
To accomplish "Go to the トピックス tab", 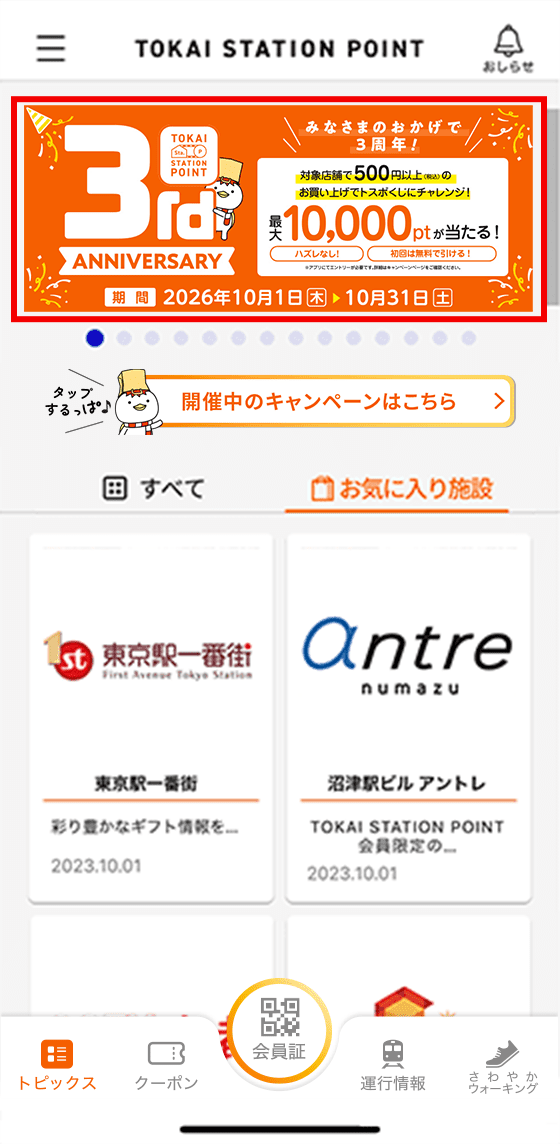I will (56, 1065).
